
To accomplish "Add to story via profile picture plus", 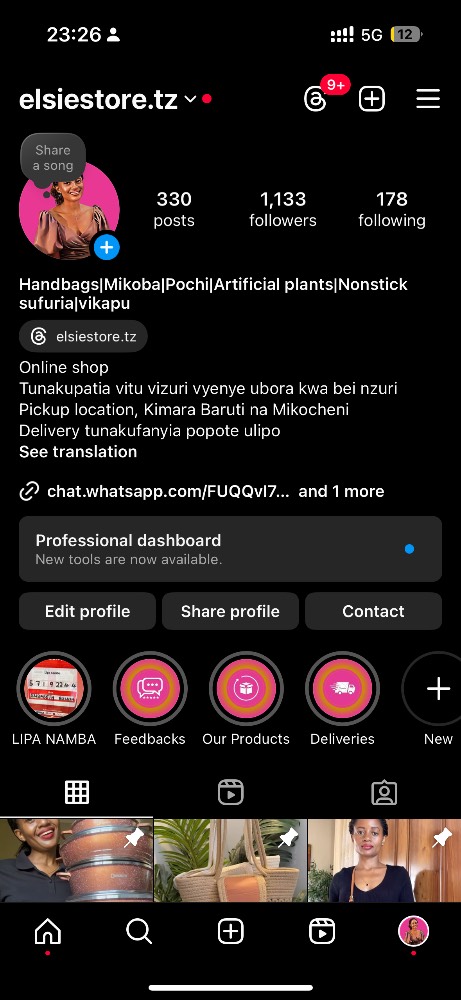I will click(x=107, y=247).
